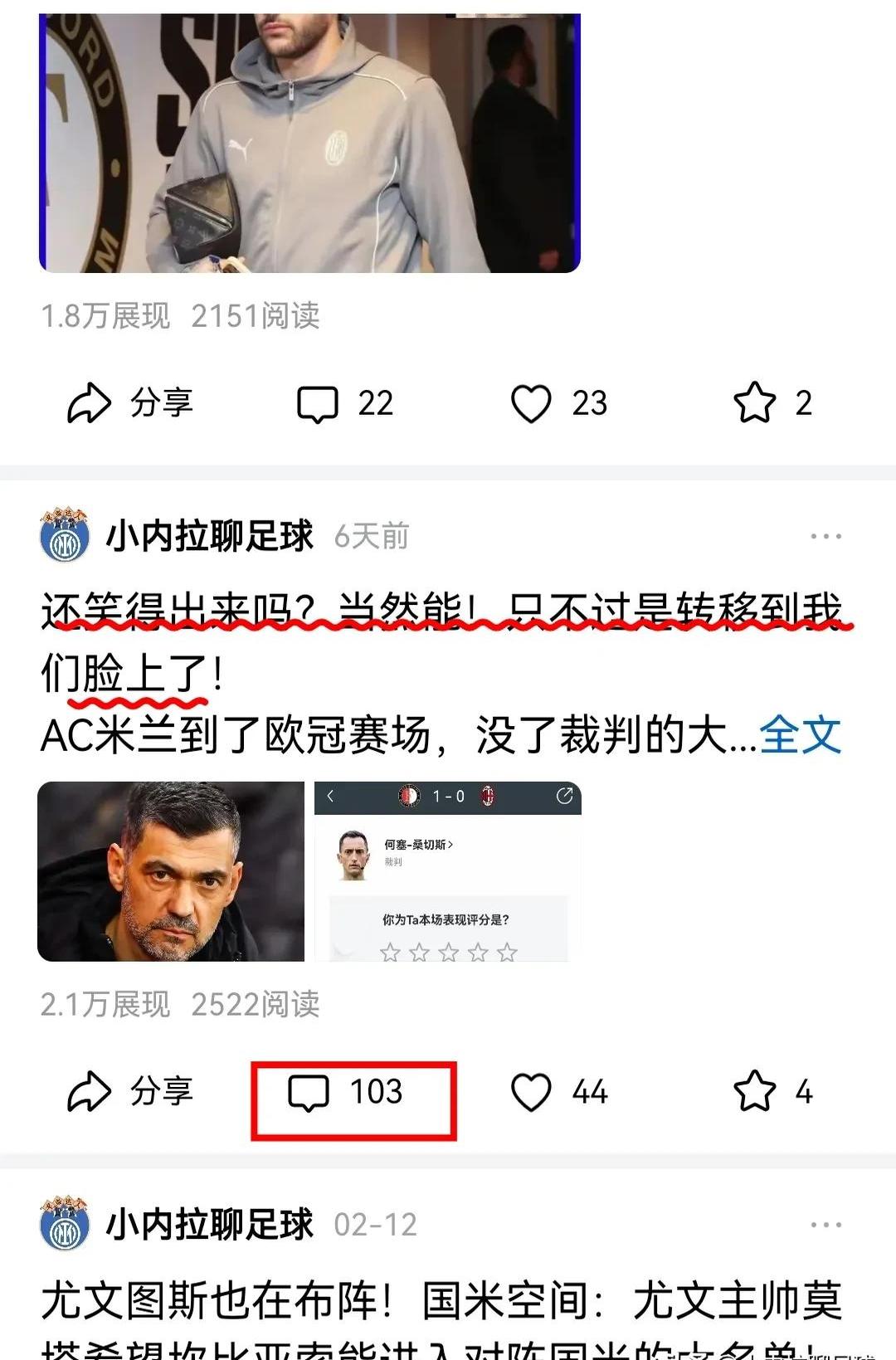The image size is (896, 1360).
Task: Share the post with 2151阅读
Action: point(129,403)
